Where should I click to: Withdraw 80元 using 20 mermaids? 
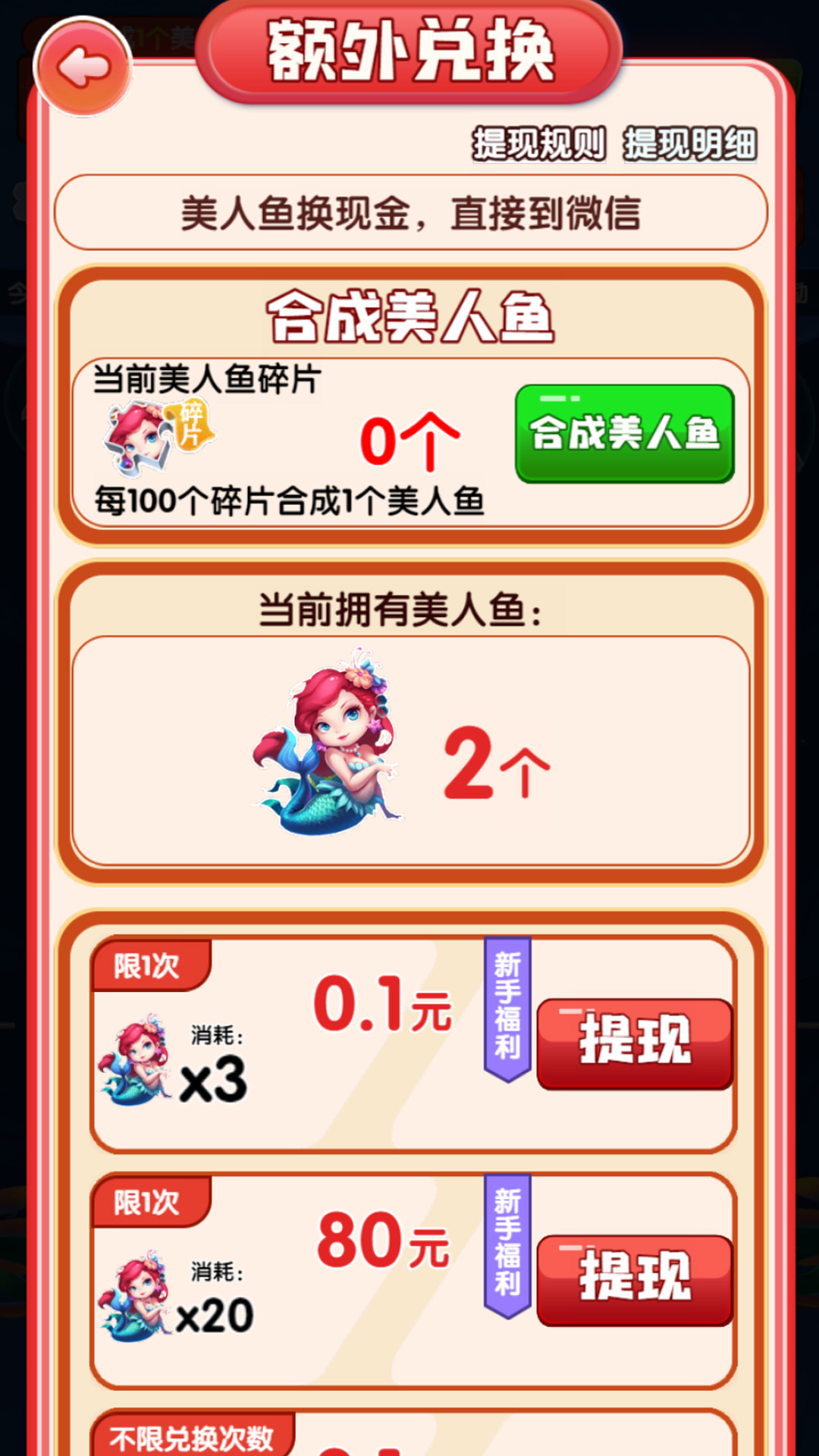(x=634, y=1280)
